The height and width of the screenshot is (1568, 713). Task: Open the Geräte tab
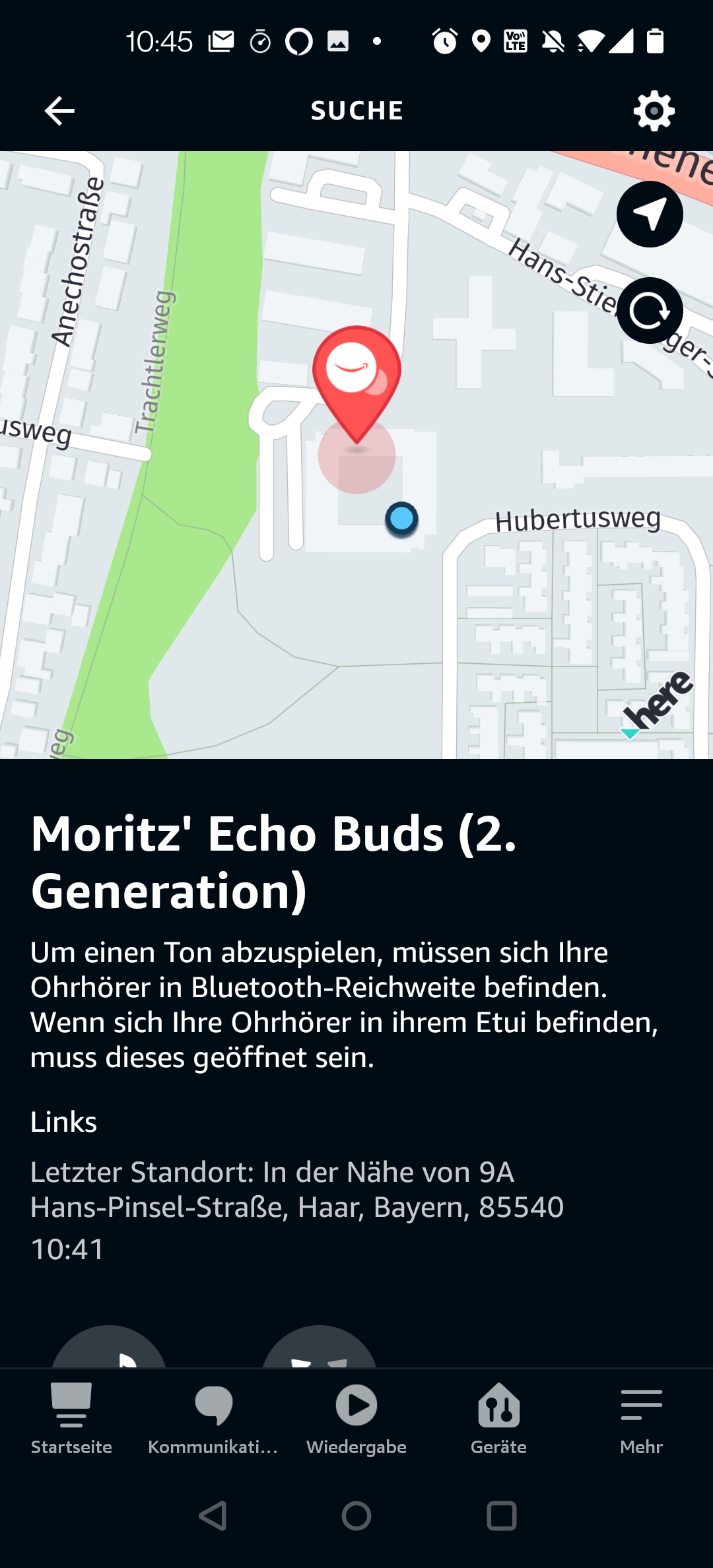[498, 1418]
